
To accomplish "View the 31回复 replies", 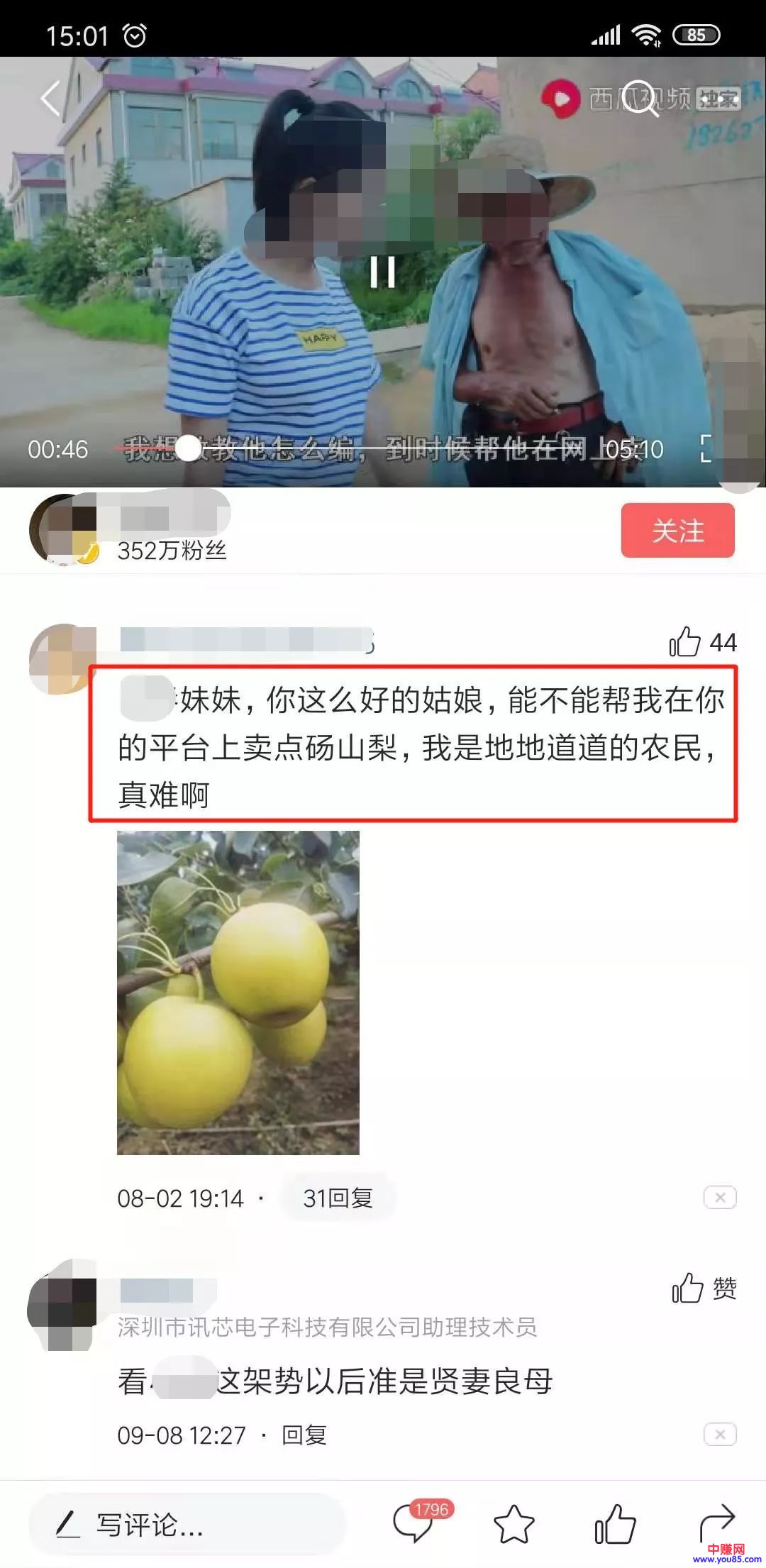I will [338, 1198].
